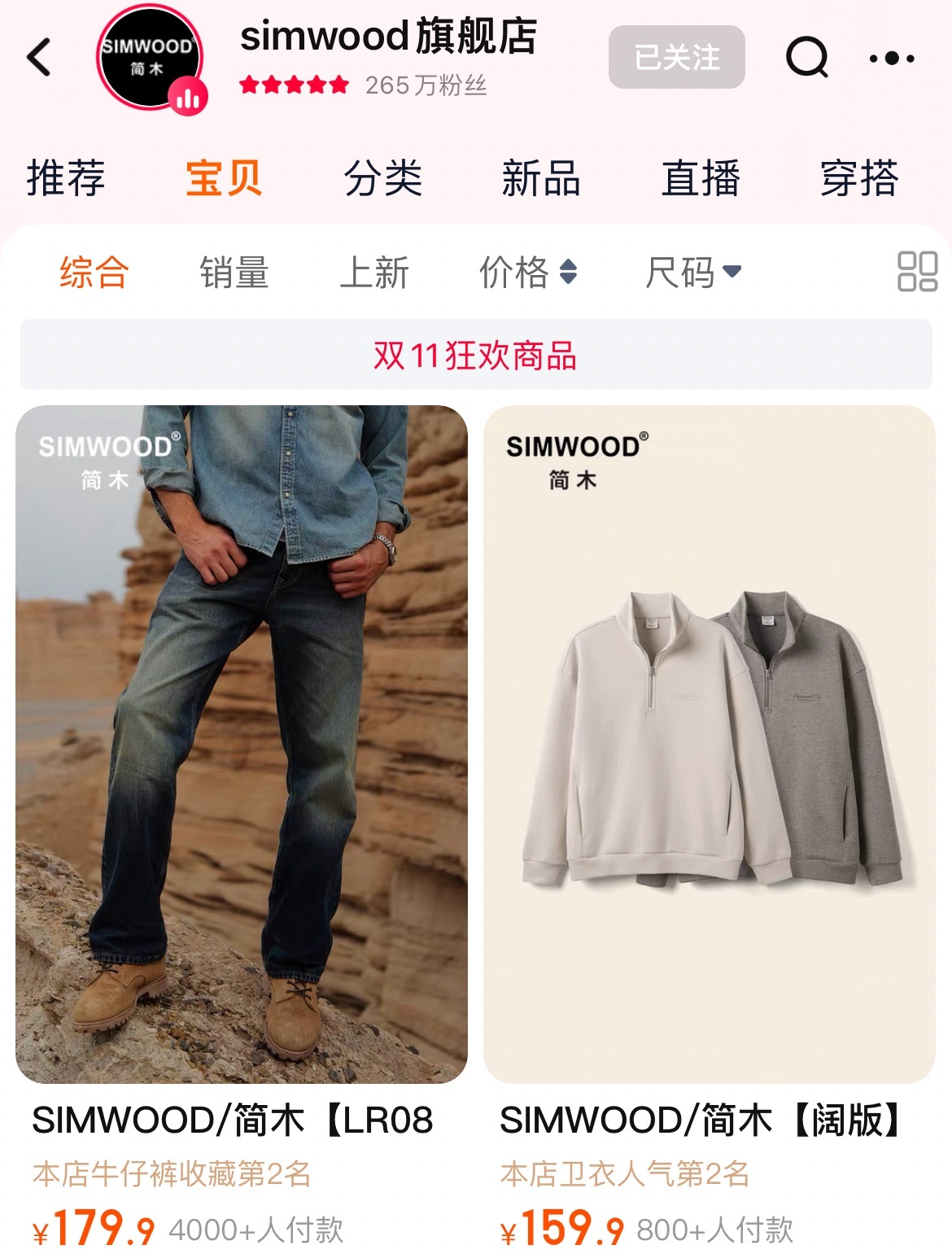Sort products by 销量

click(234, 272)
